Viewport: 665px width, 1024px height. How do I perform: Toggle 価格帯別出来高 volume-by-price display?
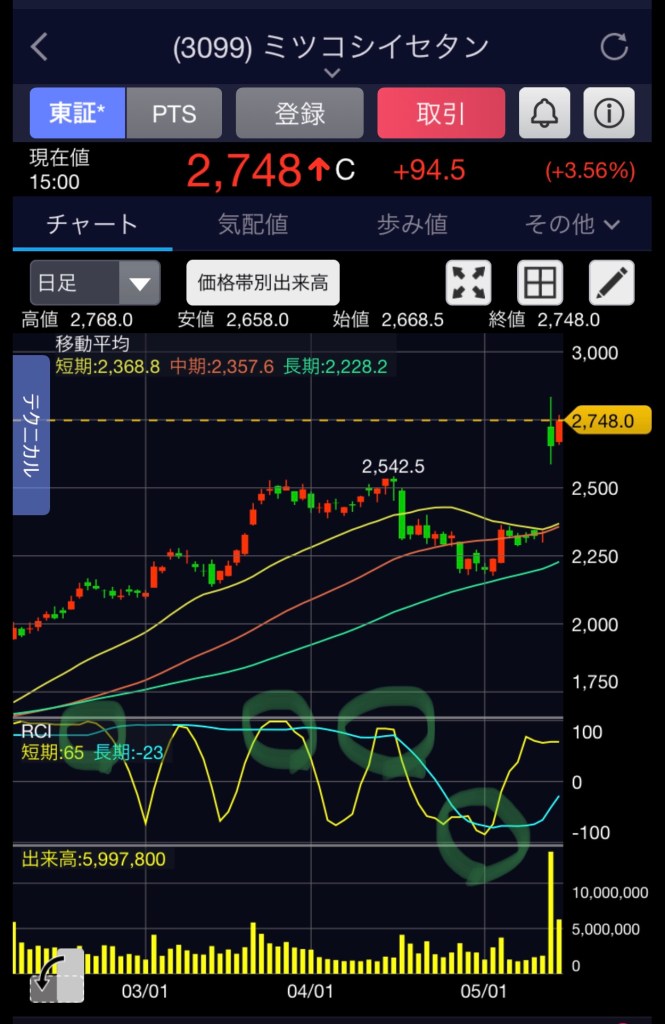[x=263, y=283]
